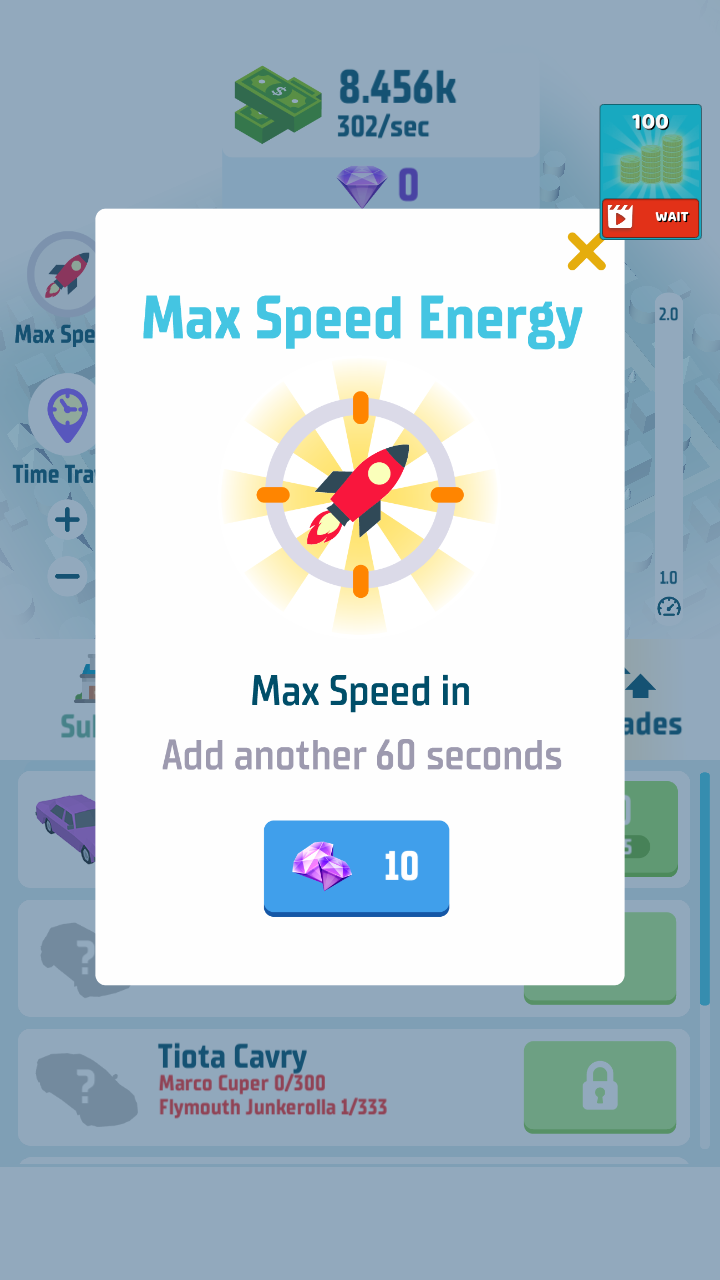Close the Max Speed Energy dialog
The image size is (720, 1280).
click(x=586, y=252)
